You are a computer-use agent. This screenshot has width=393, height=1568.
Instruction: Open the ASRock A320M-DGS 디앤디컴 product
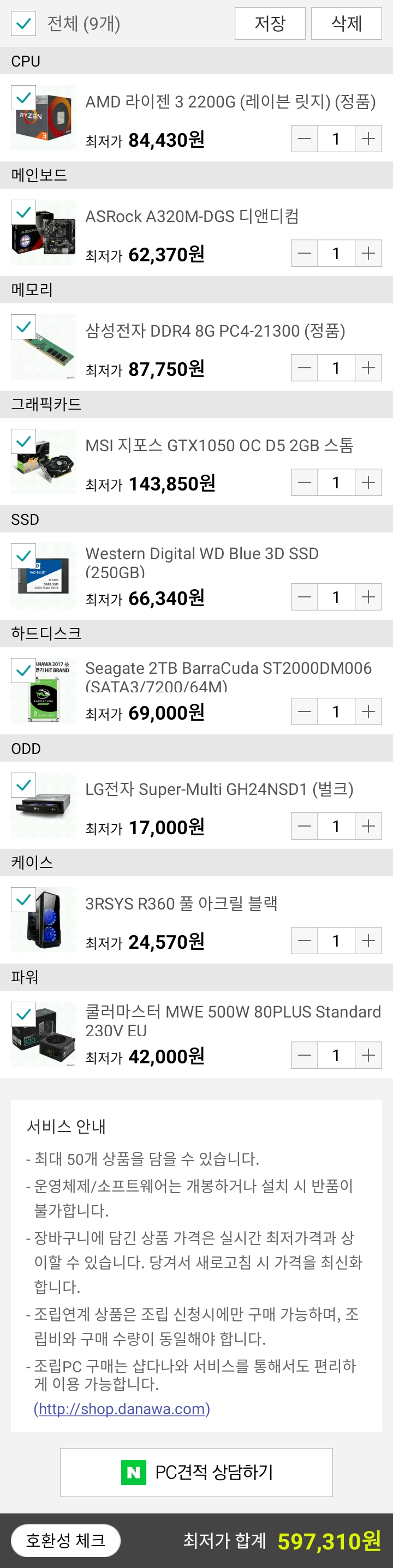coord(192,217)
